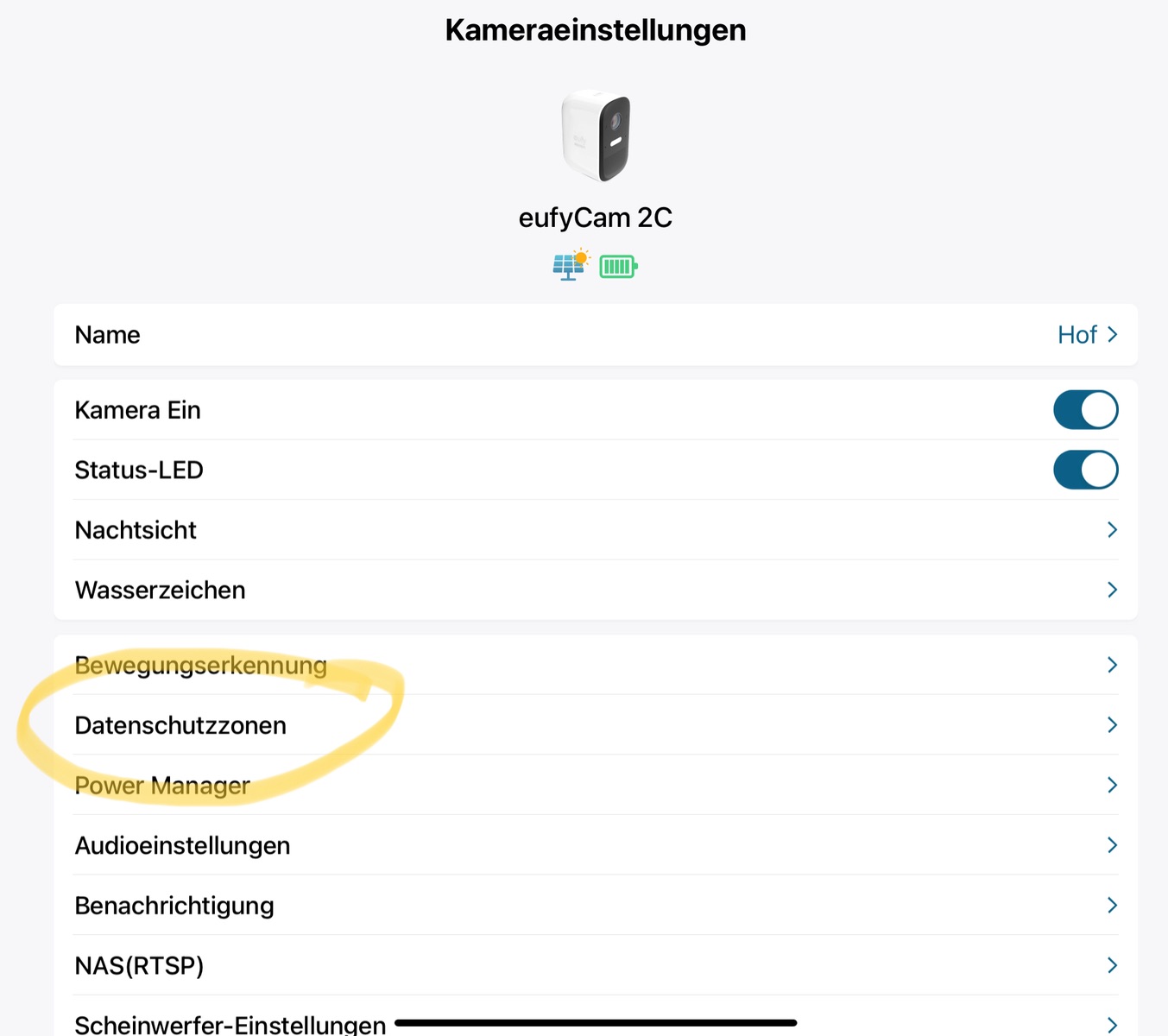Open Benachrichtigung settings
Screen dimensions: 1168x1036
pyautogui.click(x=595, y=906)
